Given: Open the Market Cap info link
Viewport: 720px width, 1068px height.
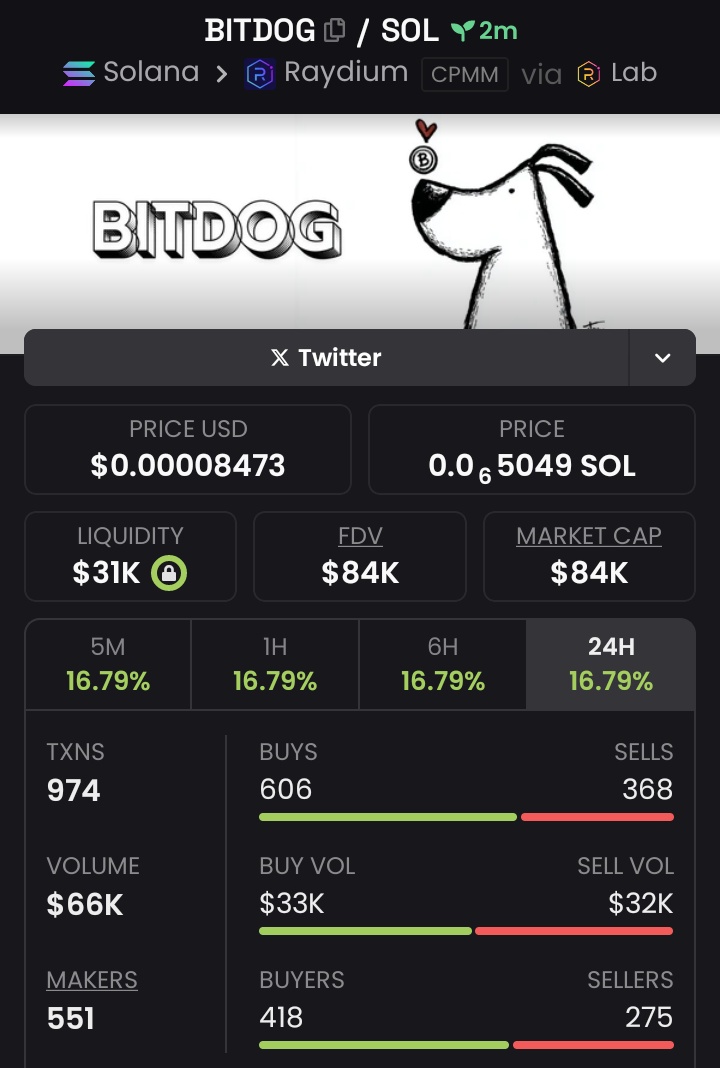Looking at the screenshot, I should 589,536.
